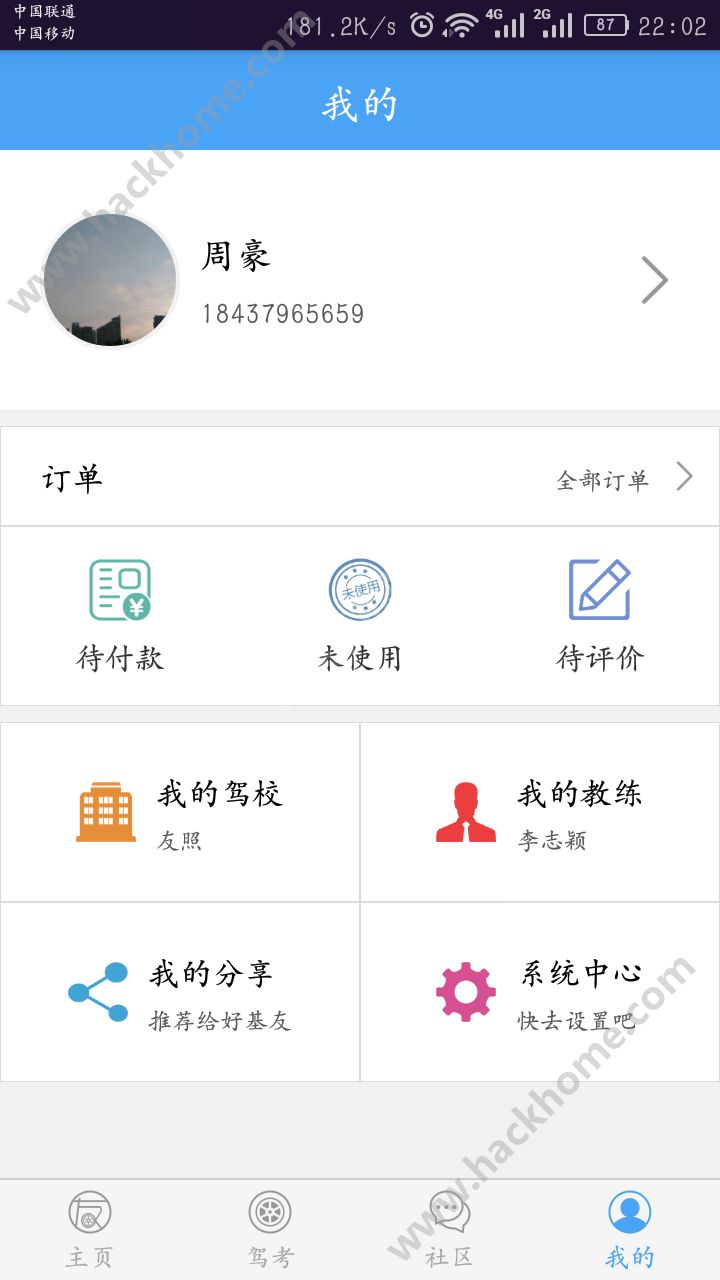720x1280 pixels.
Task: Open the 我的驾校 card
Action: point(180,812)
